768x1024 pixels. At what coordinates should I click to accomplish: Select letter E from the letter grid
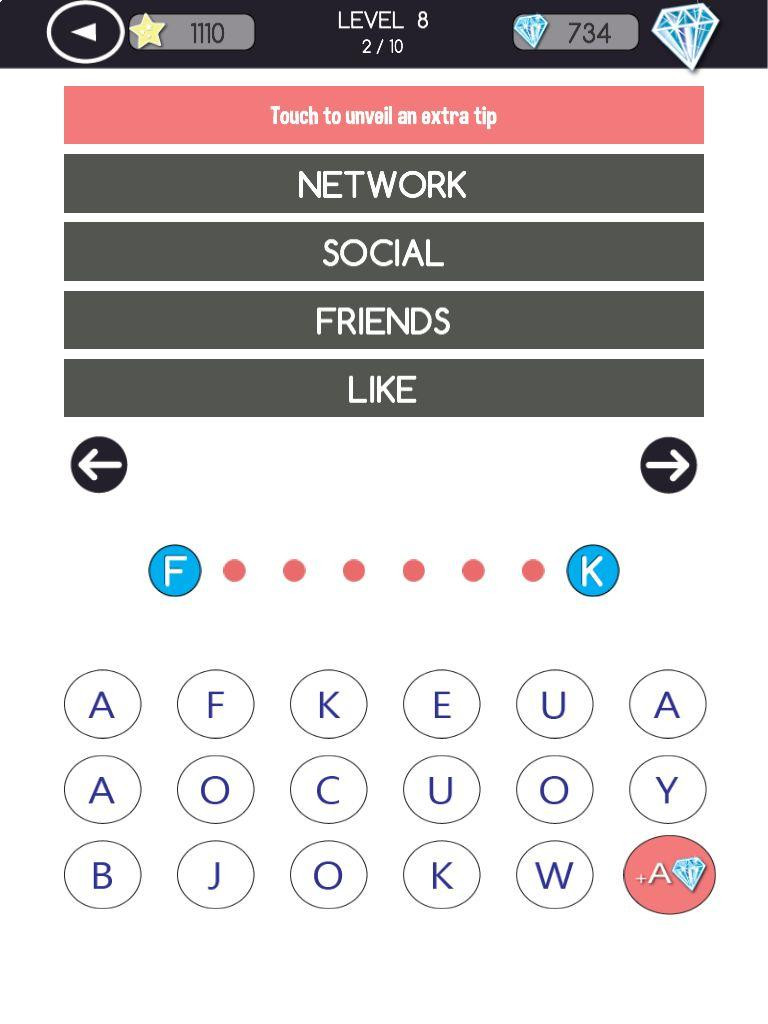click(x=441, y=704)
